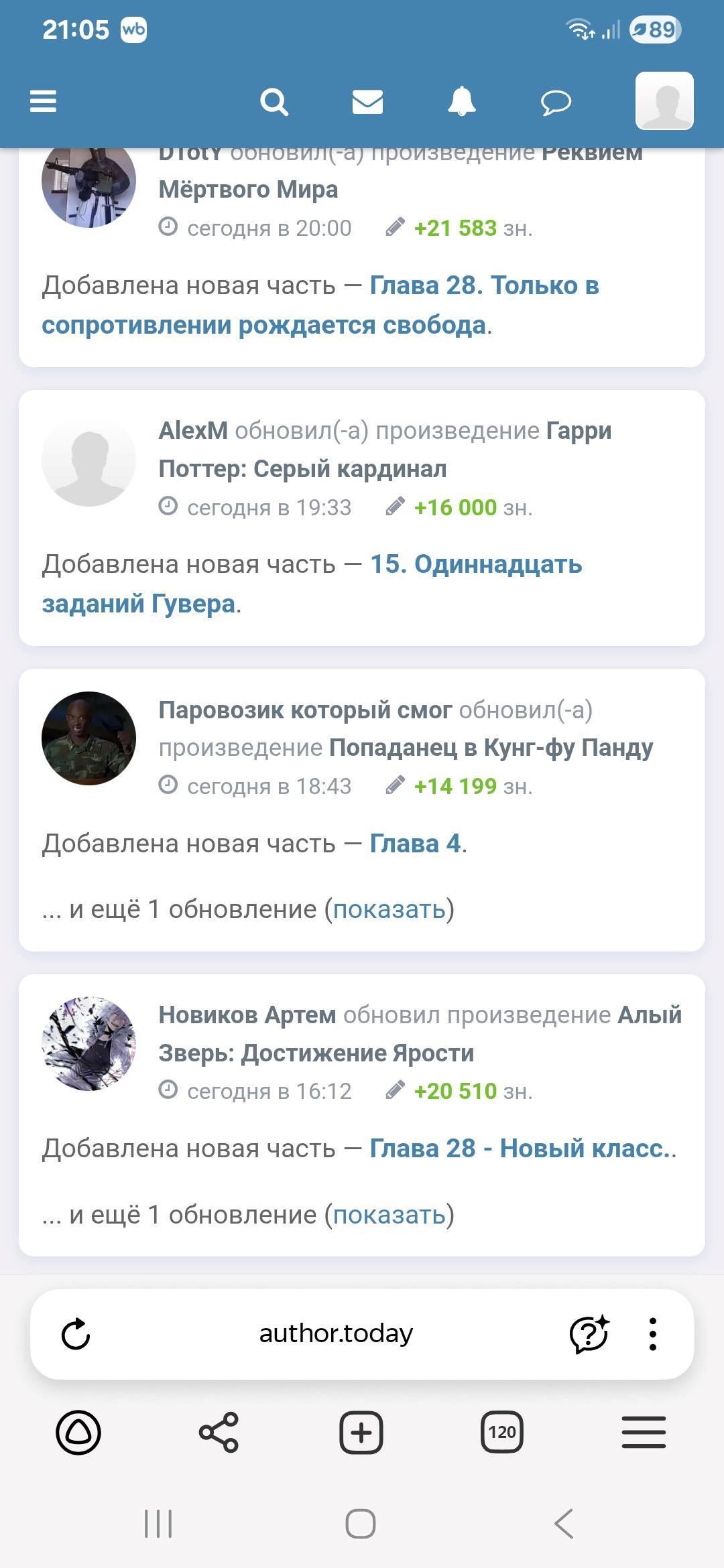Open author «Паровозик который смог»
724x1568 pixels.
[x=305, y=710]
